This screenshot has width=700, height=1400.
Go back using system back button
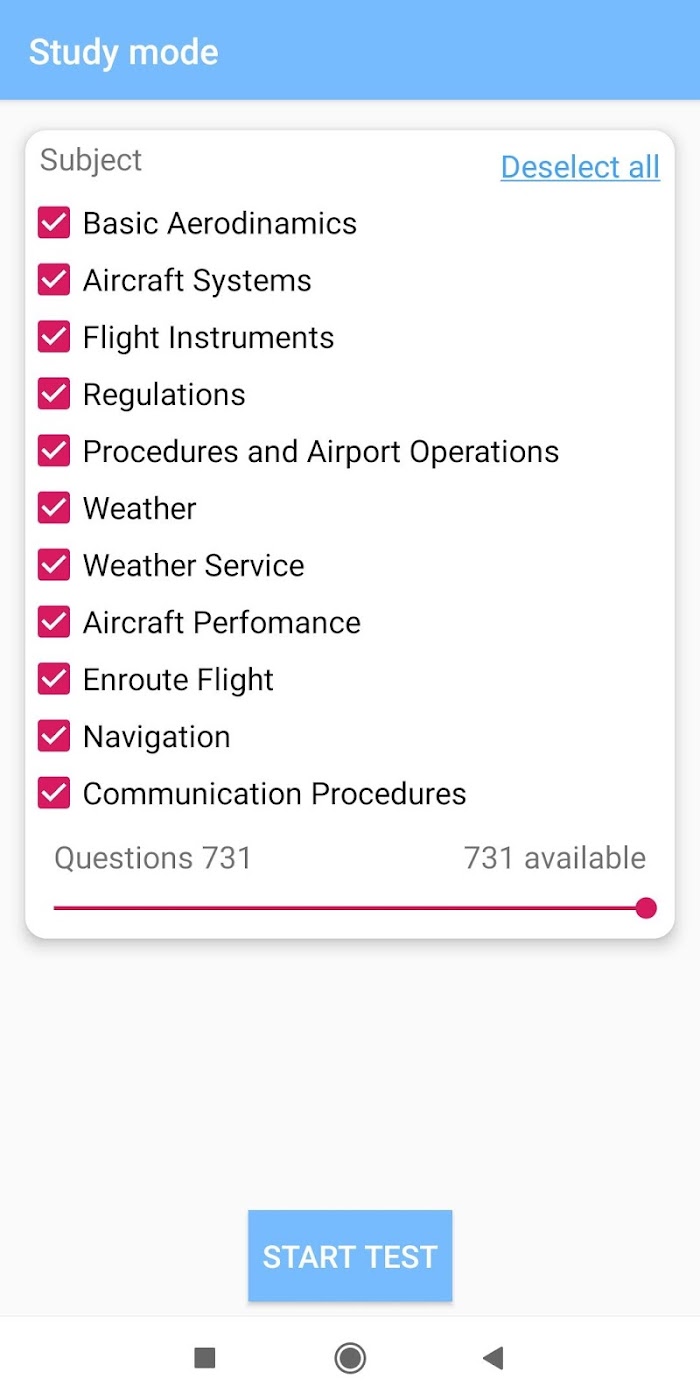pos(492,1357)
